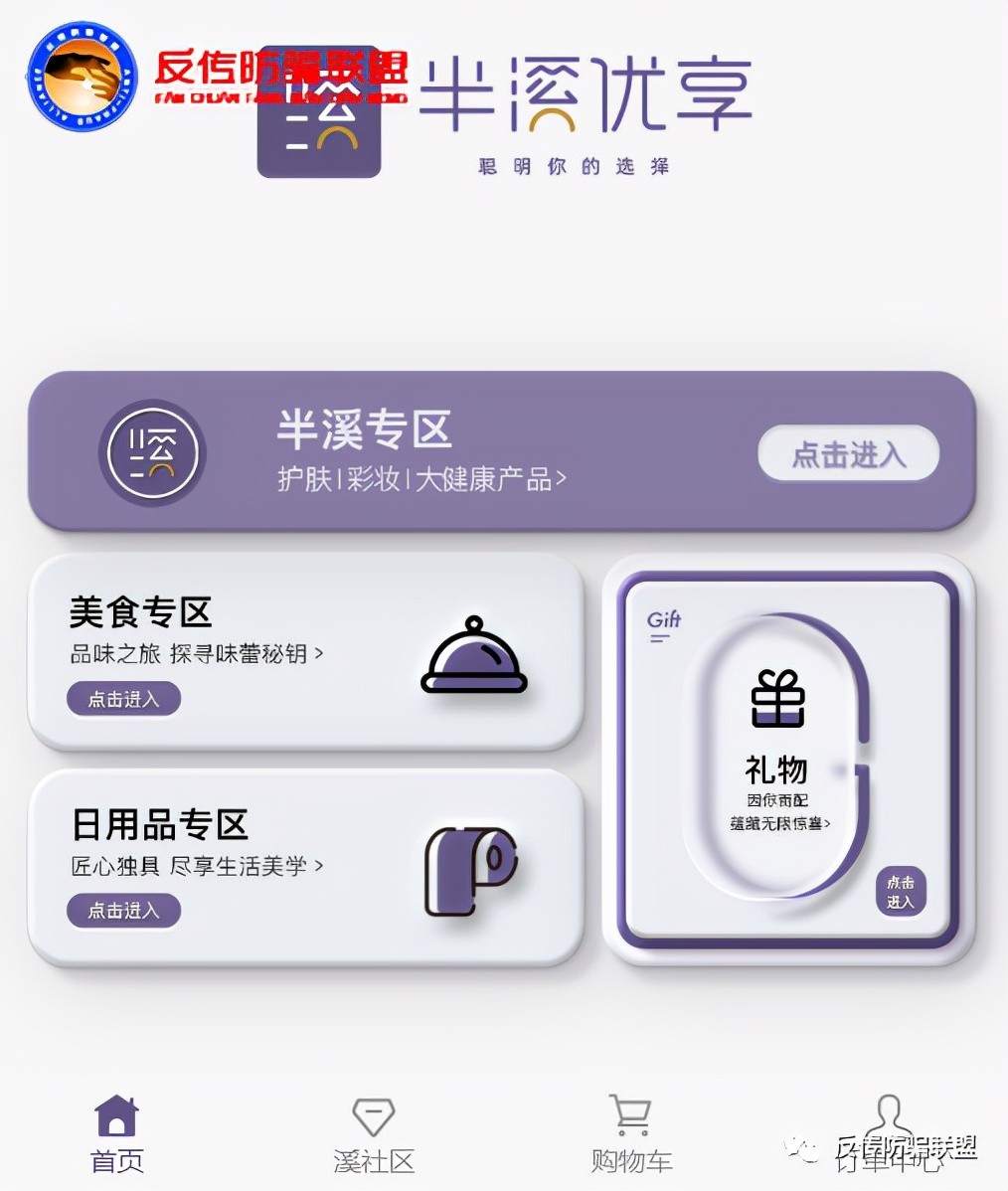Viewport: 1008px width, 1191px height.
Task: Open 匠心独具 尽享生活美学 link
Action: click(x=196, y=866)
